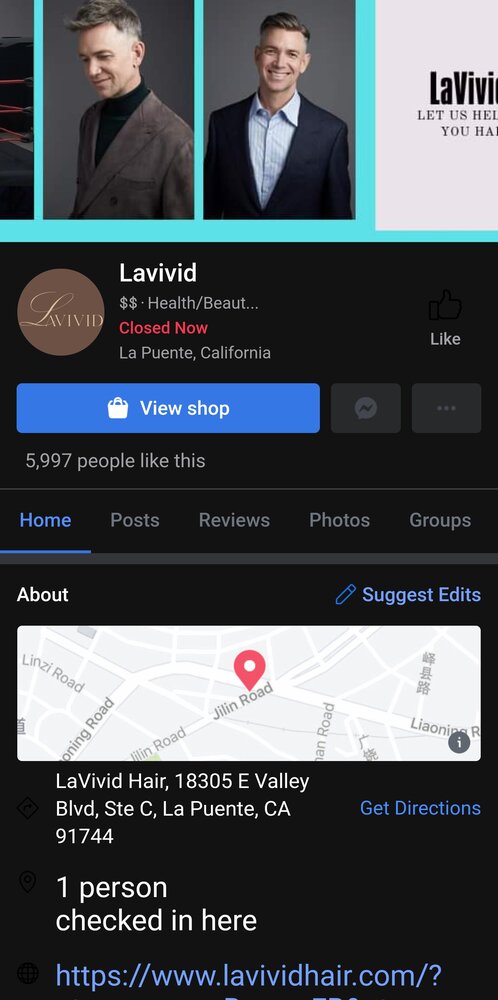Open the Lavivid profile picture
This screenshot has width=498, height=1000.
(x=61, y=312)
